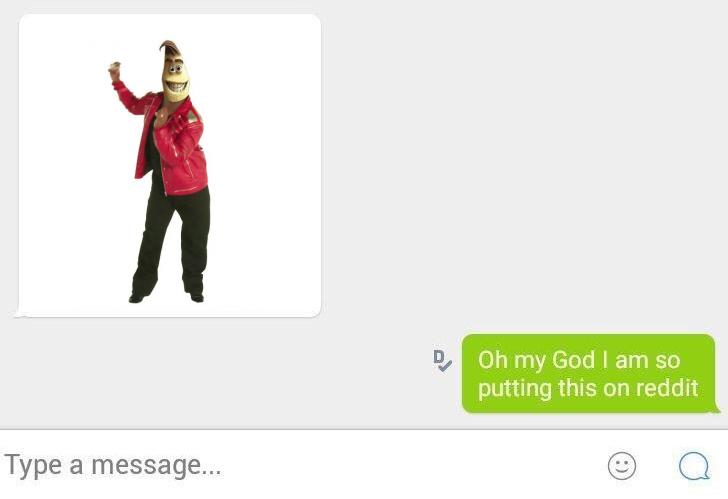
Task: Open the emoji smiley picker
Action: point(622,466)
